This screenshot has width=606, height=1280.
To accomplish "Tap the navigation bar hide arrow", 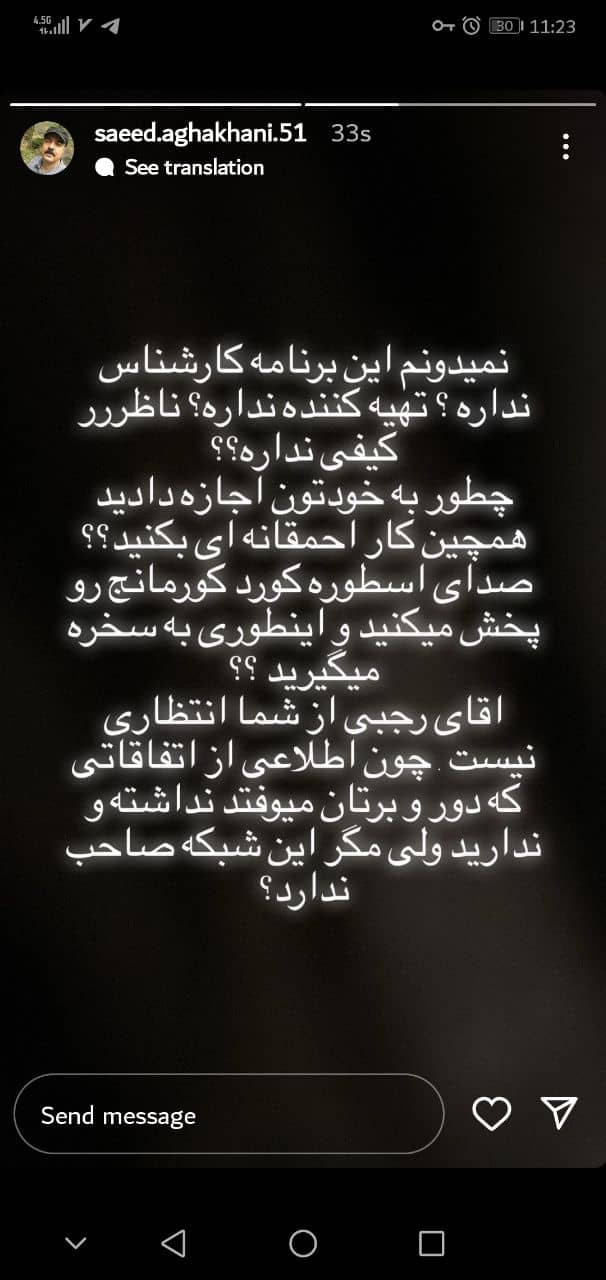I will [75, 1243].
